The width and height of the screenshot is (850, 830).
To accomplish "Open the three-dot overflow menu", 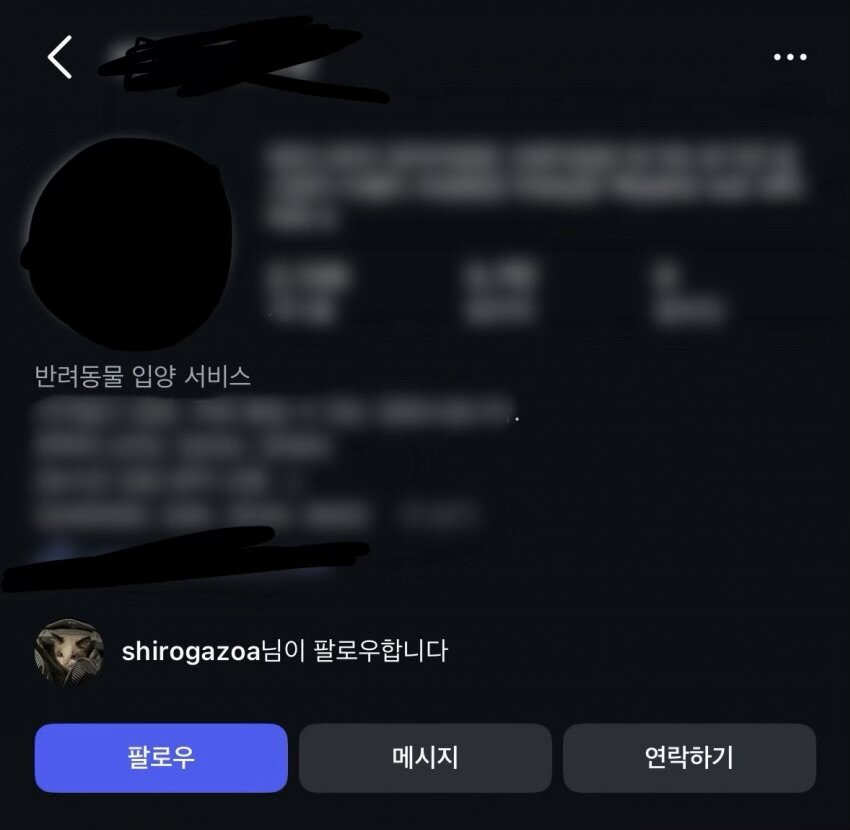I will tap(790, 57).
